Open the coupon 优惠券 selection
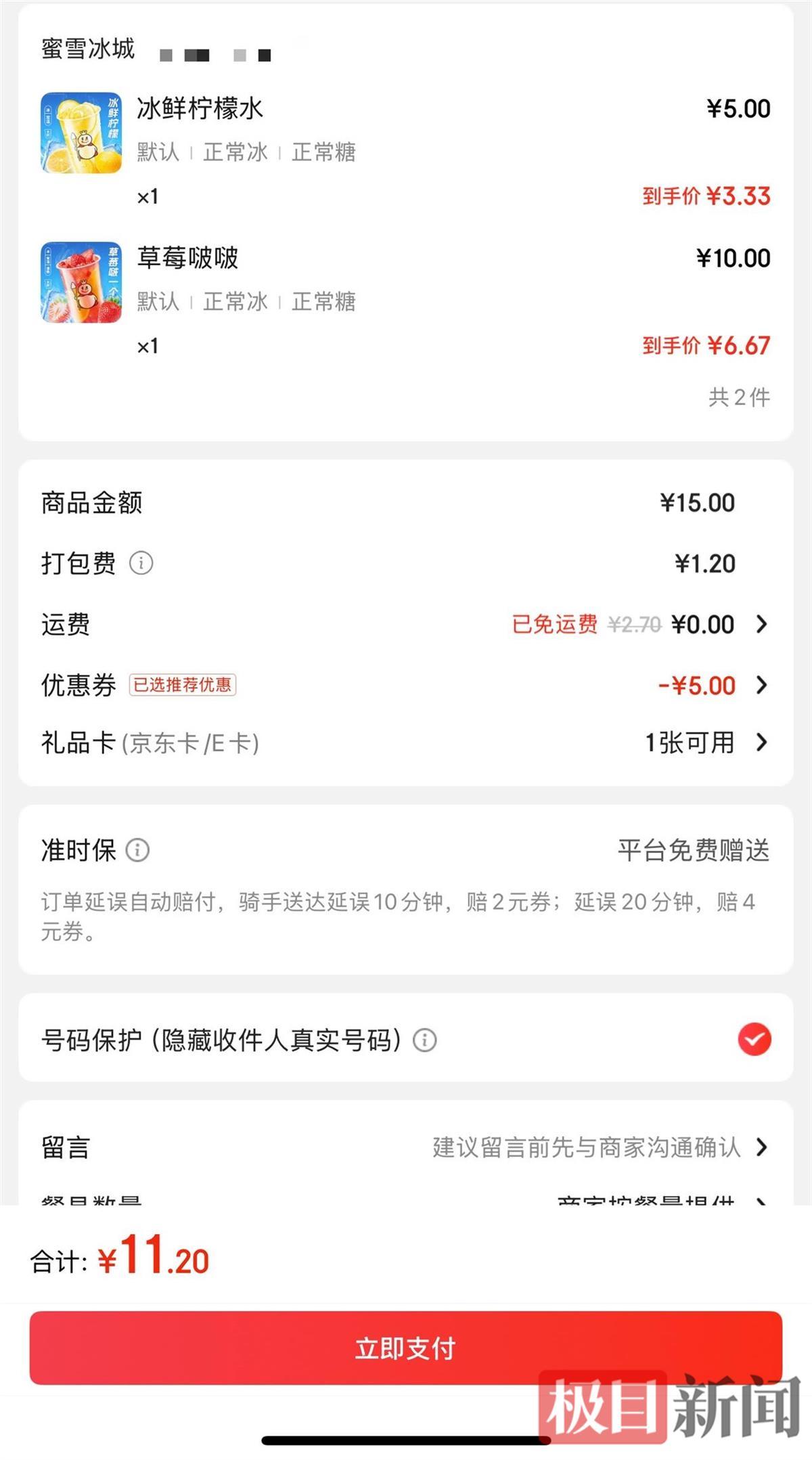Screen dimensions: 812x1460 tap(761, 686)
